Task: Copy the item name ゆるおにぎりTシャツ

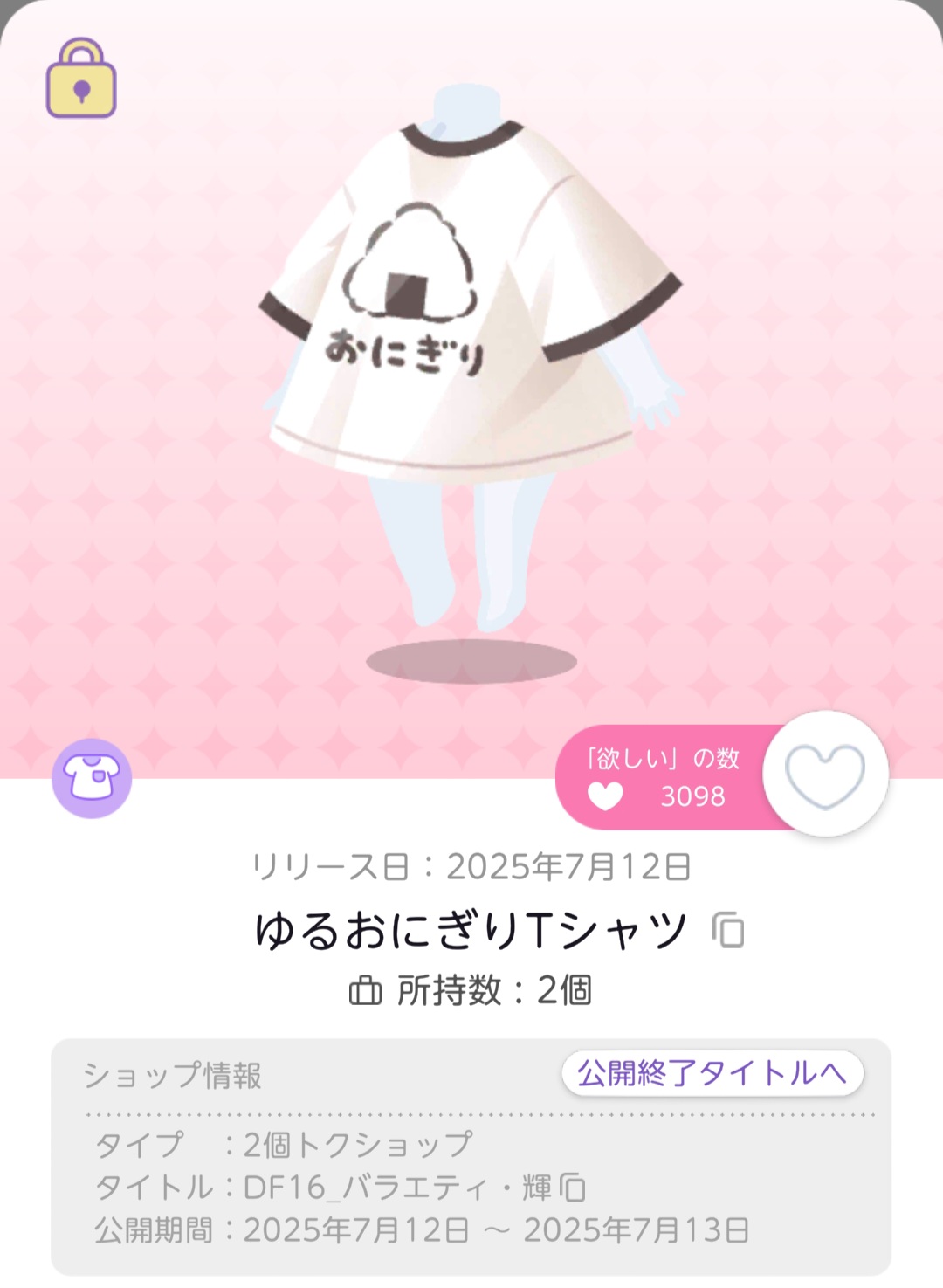Action: point(727,930)
